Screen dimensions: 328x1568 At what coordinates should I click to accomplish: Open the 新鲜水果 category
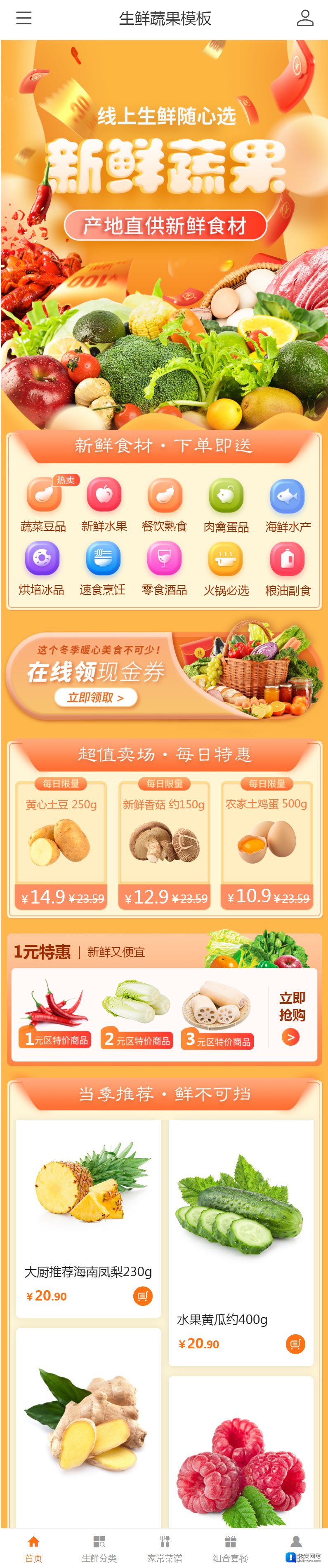(104, 505)
